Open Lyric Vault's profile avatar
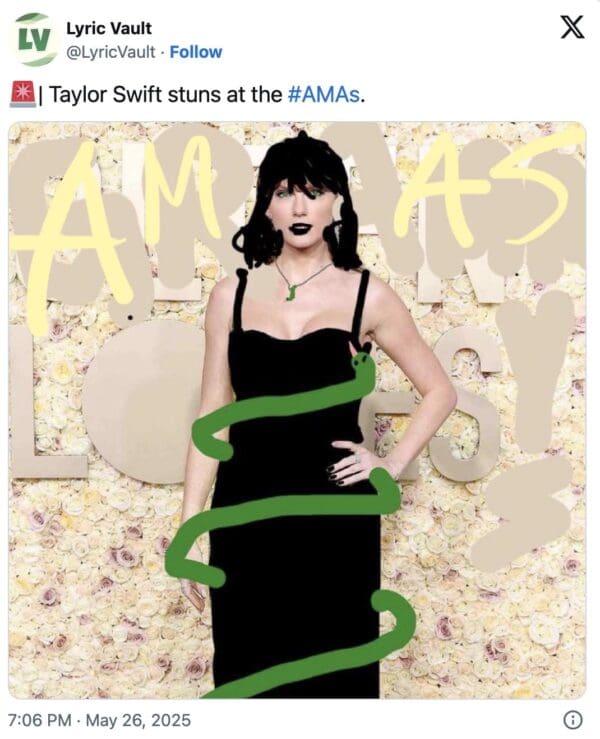Viewport: 600px width, 739px height. point(37,40)
